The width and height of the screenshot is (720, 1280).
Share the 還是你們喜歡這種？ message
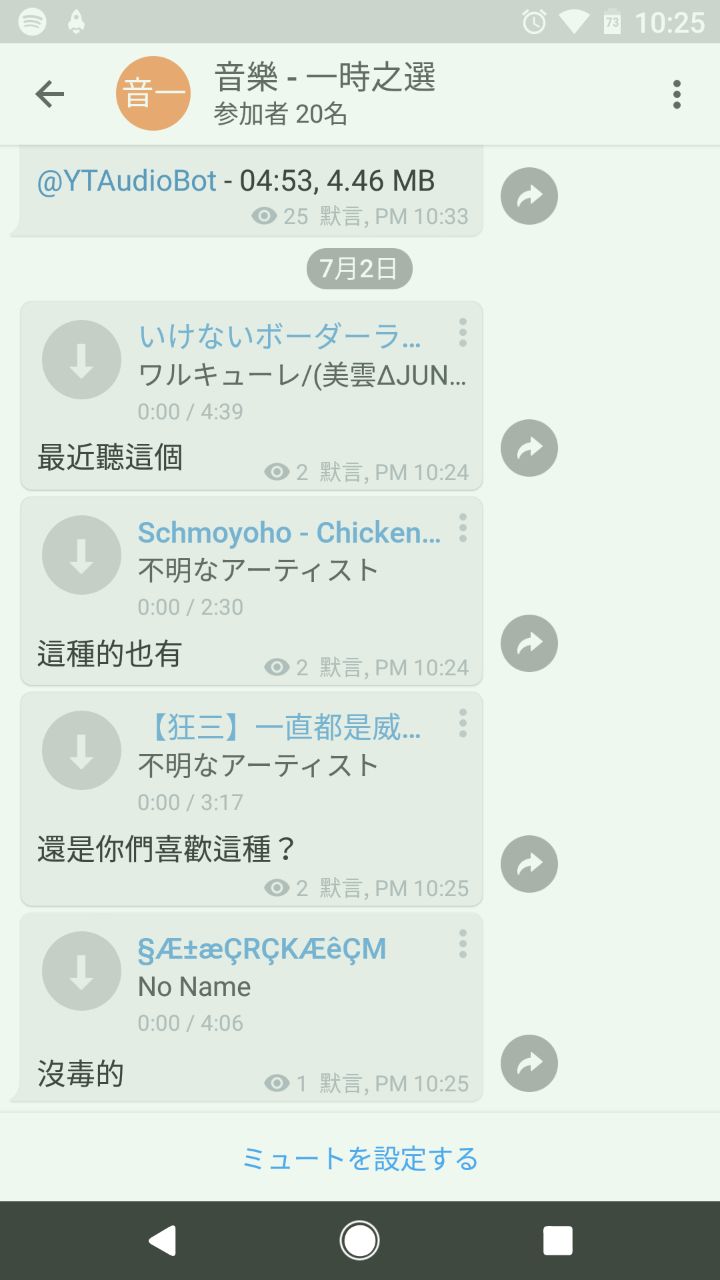tap(529, 864)
